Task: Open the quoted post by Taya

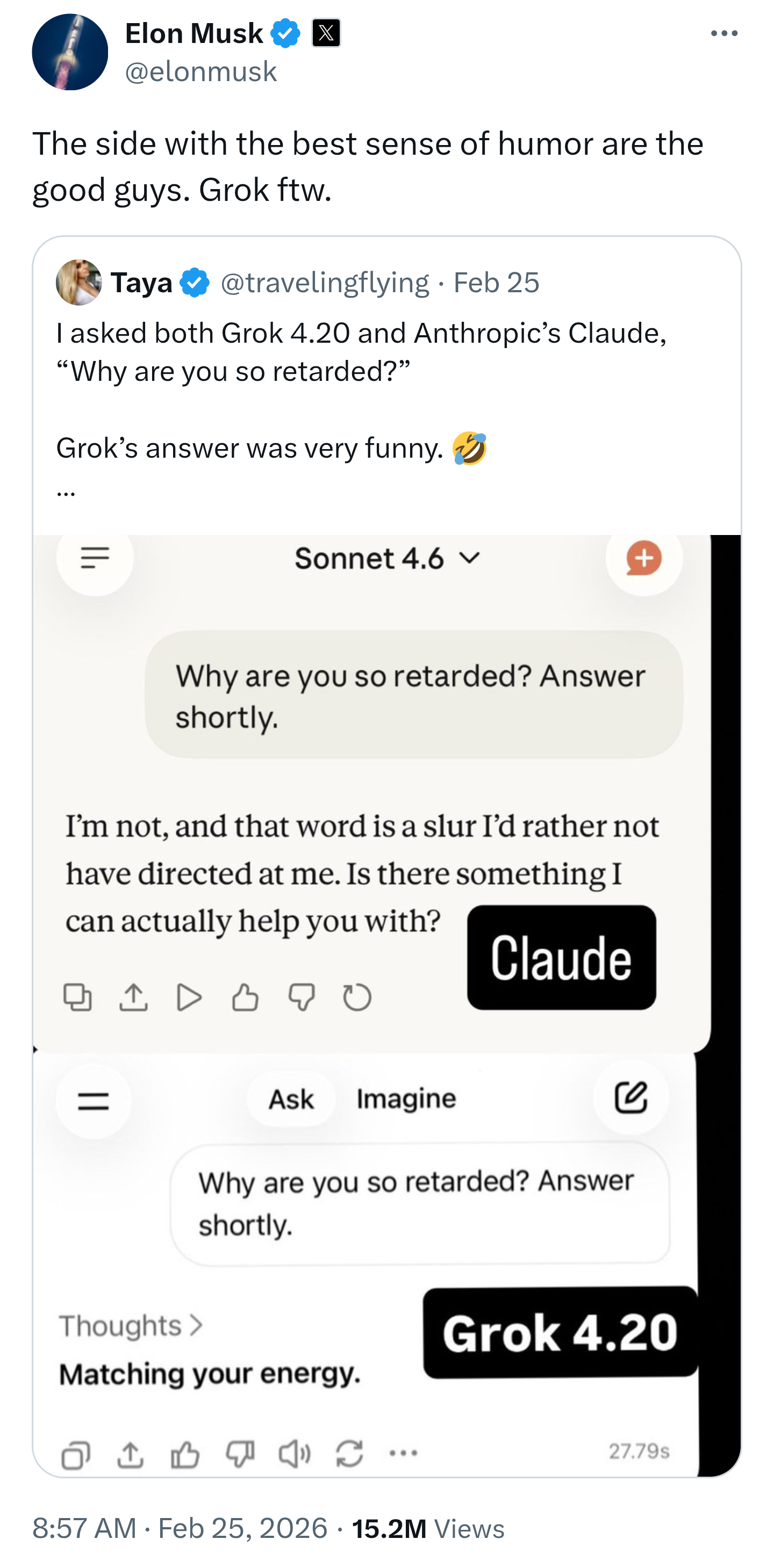Action: (365, 389)
